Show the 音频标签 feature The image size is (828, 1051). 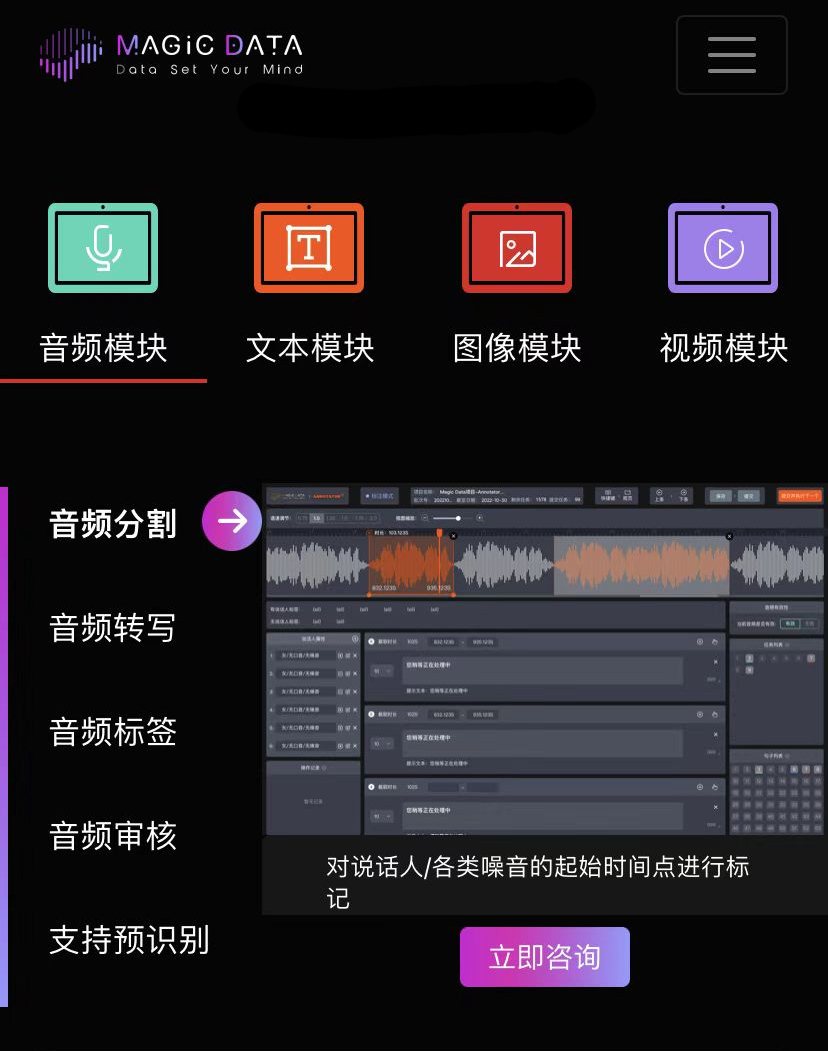(x=113, y=732)
